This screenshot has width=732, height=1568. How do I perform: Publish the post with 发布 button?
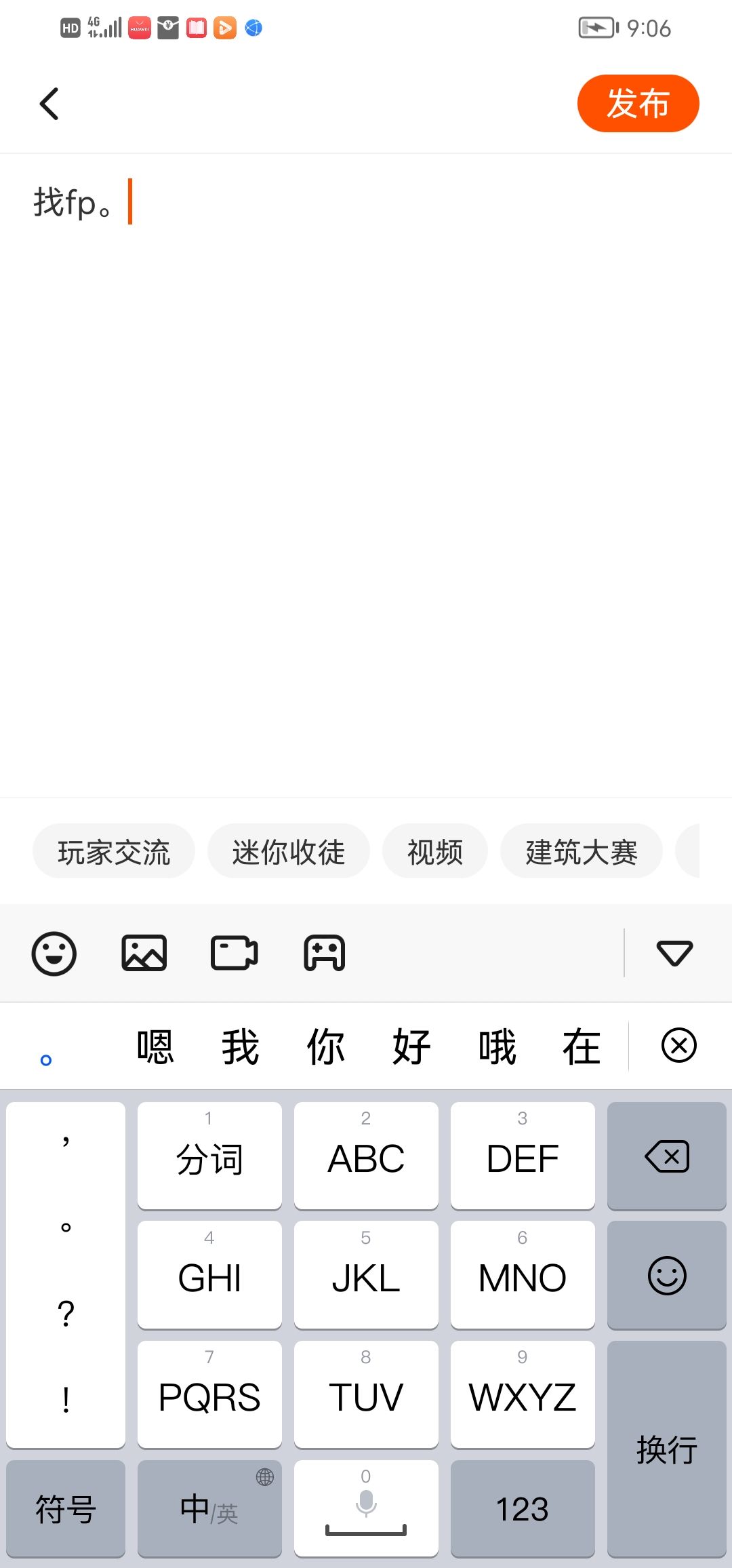(x=637, y=104)
